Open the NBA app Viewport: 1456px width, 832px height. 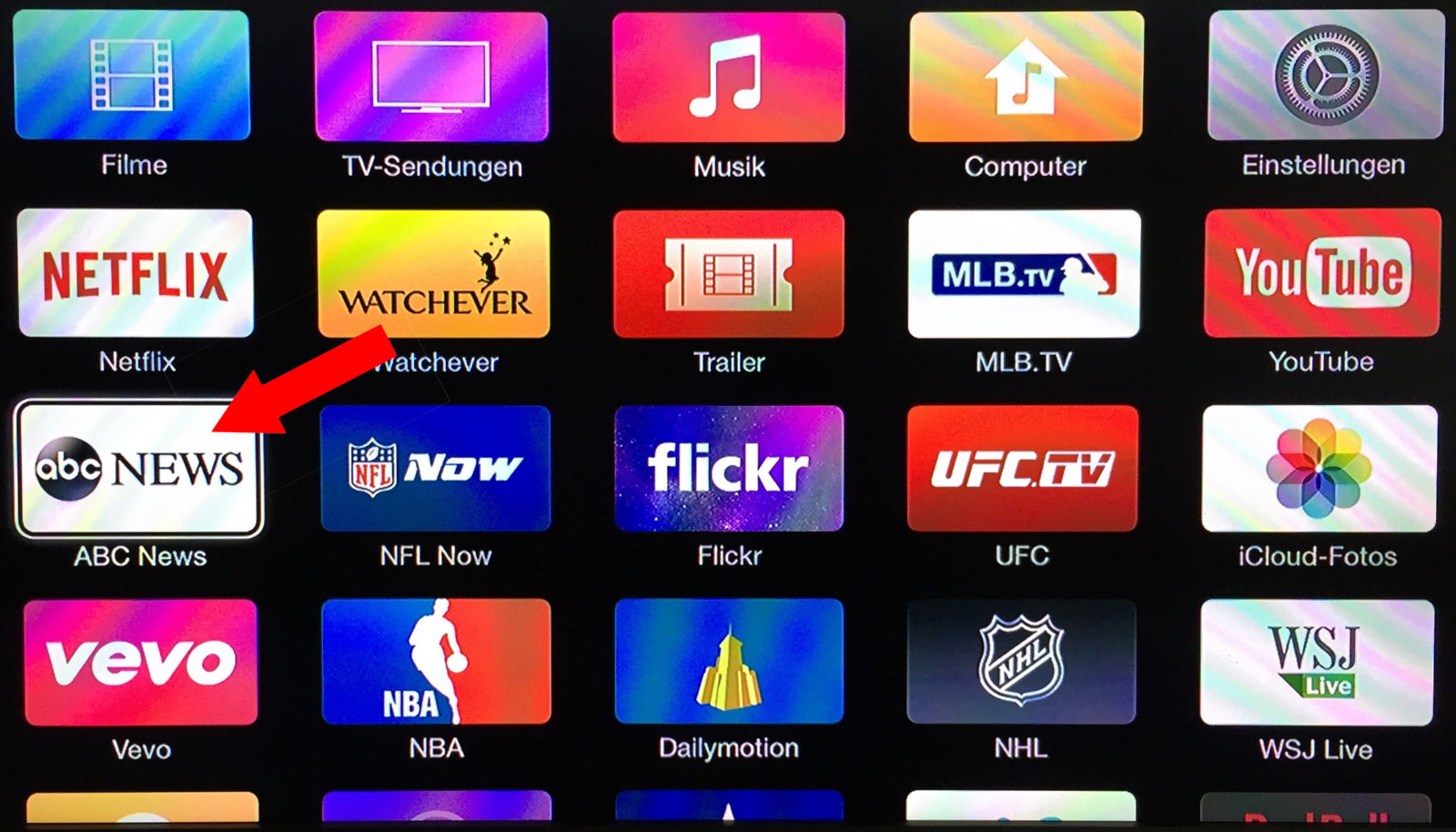[436, 662]
